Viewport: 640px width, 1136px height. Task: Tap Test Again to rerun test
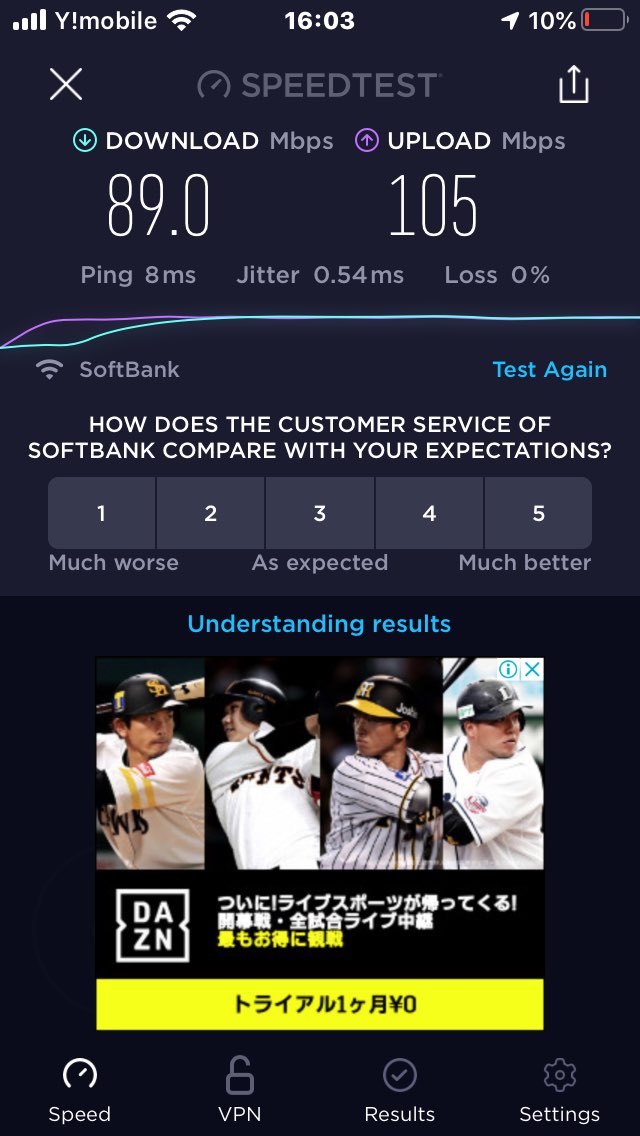pyautogui.click(x=549, y=369)
